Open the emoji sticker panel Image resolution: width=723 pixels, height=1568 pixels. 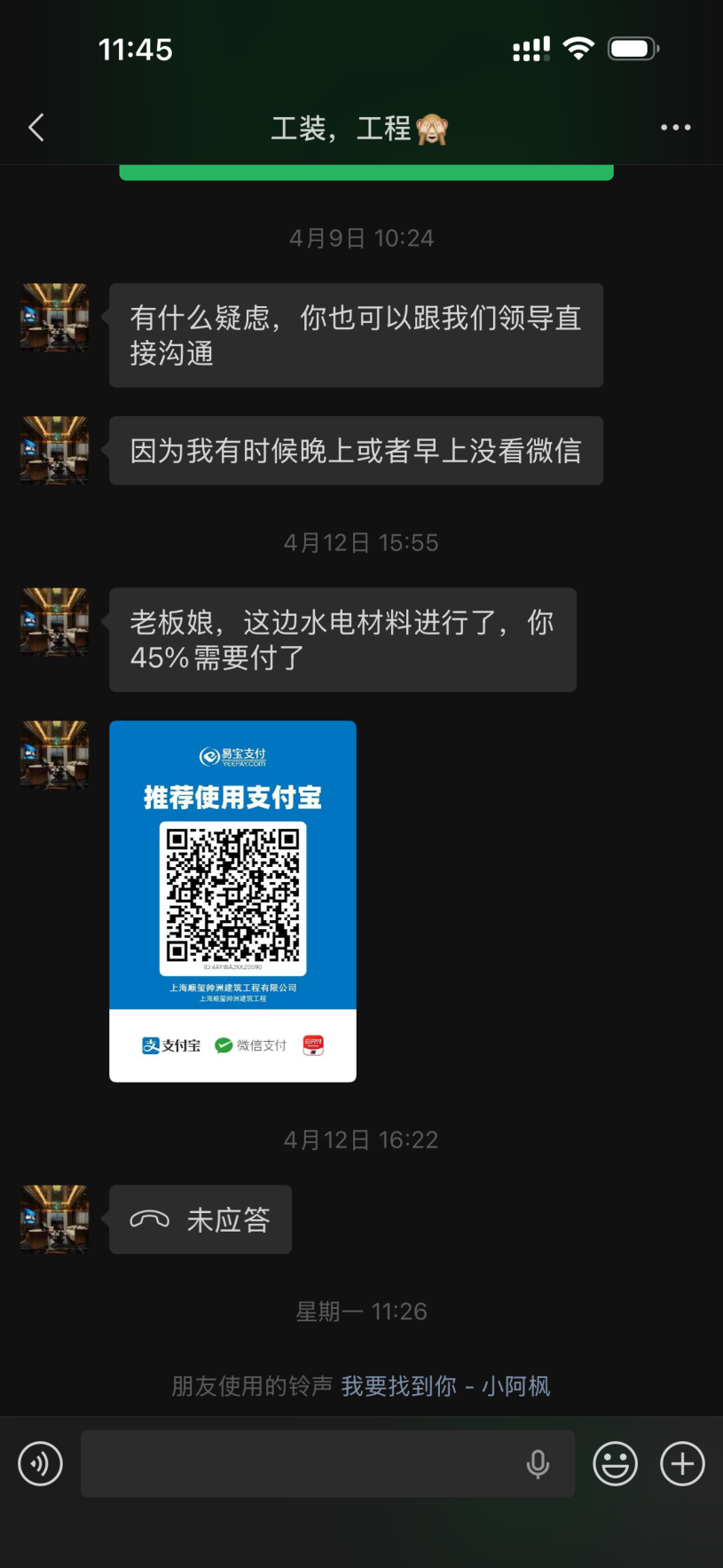click(x=615, y=1463)
